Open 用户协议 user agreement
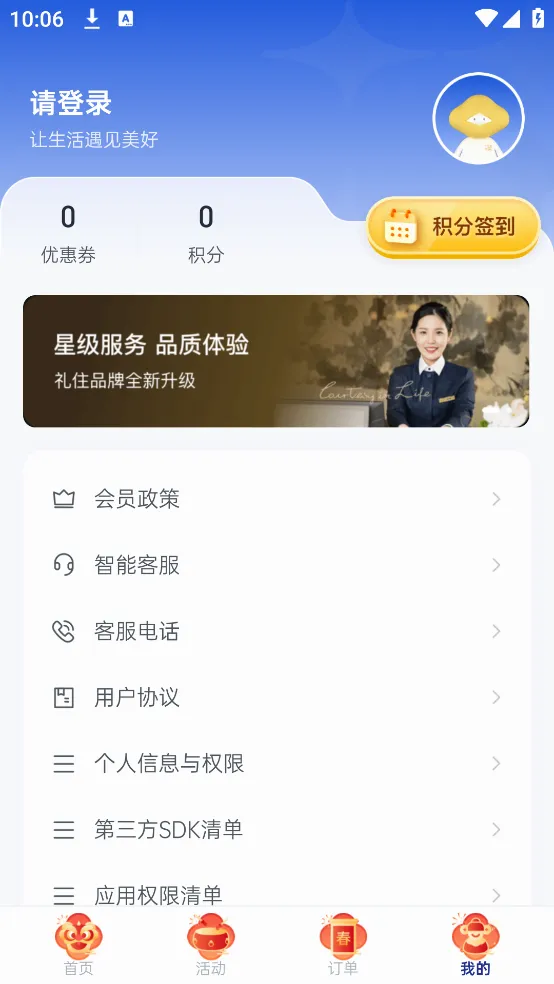Image resolution: width=554 pixels, height=984 pixels. [277, 697]
